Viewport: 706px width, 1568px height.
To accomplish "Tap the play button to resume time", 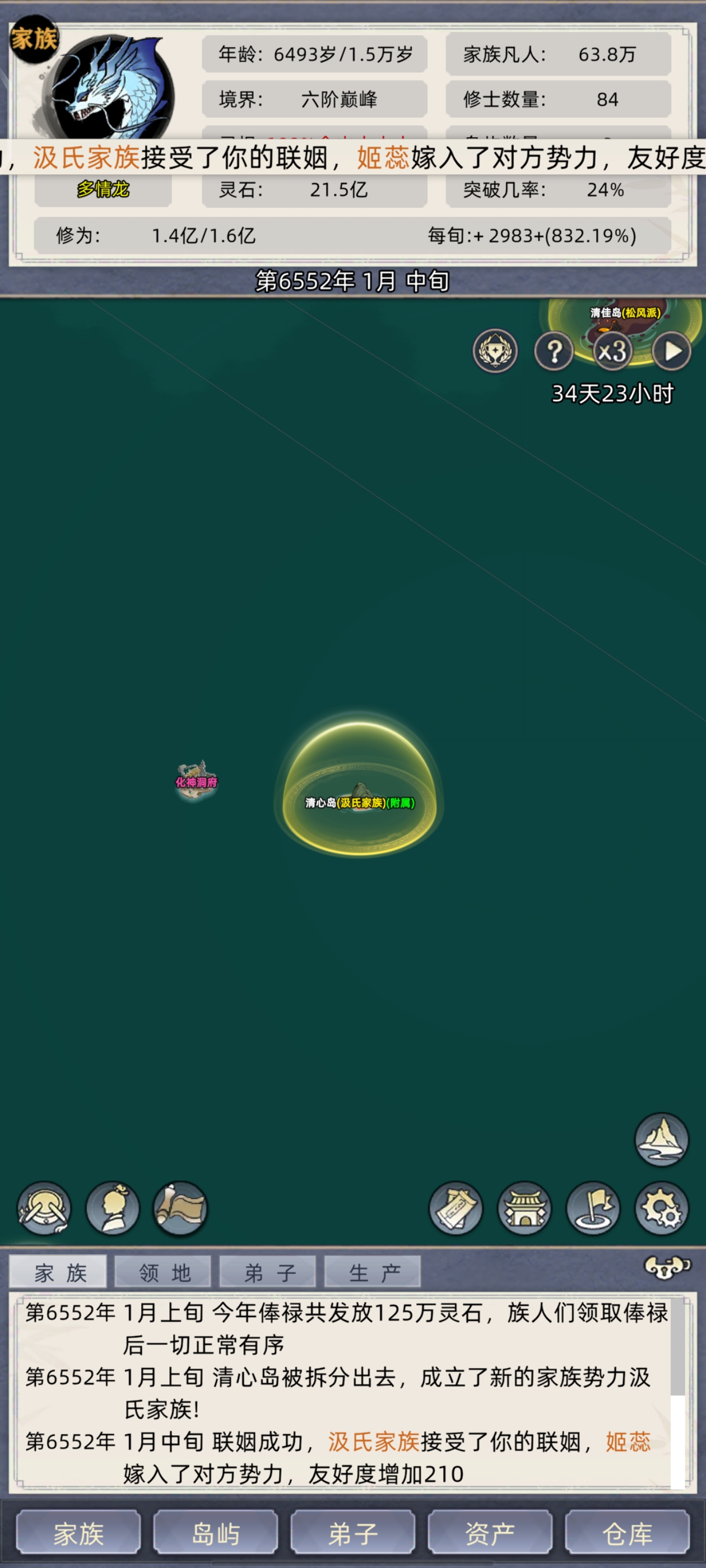I will point(671,351).
